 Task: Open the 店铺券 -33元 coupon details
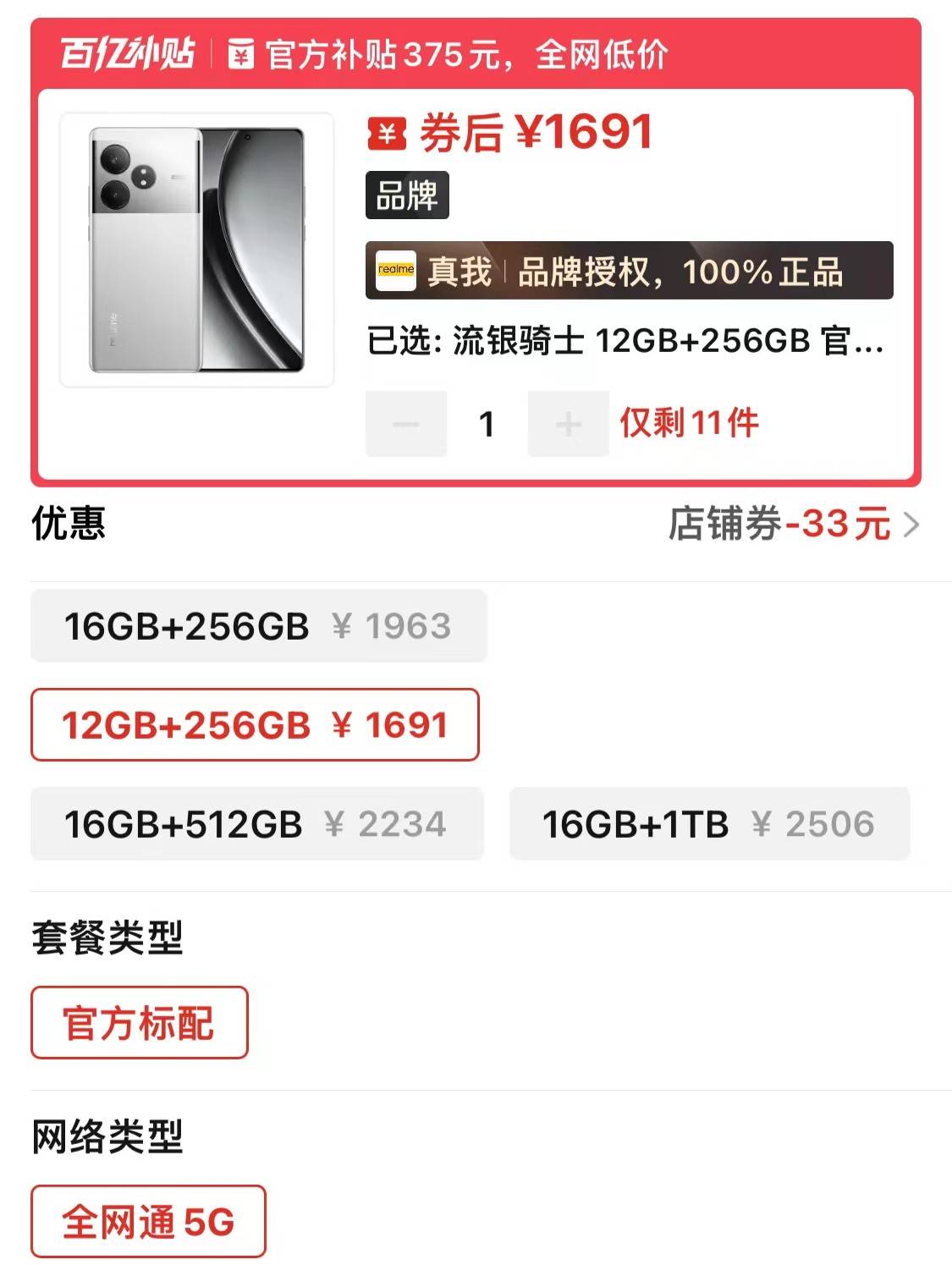(794, 525)
